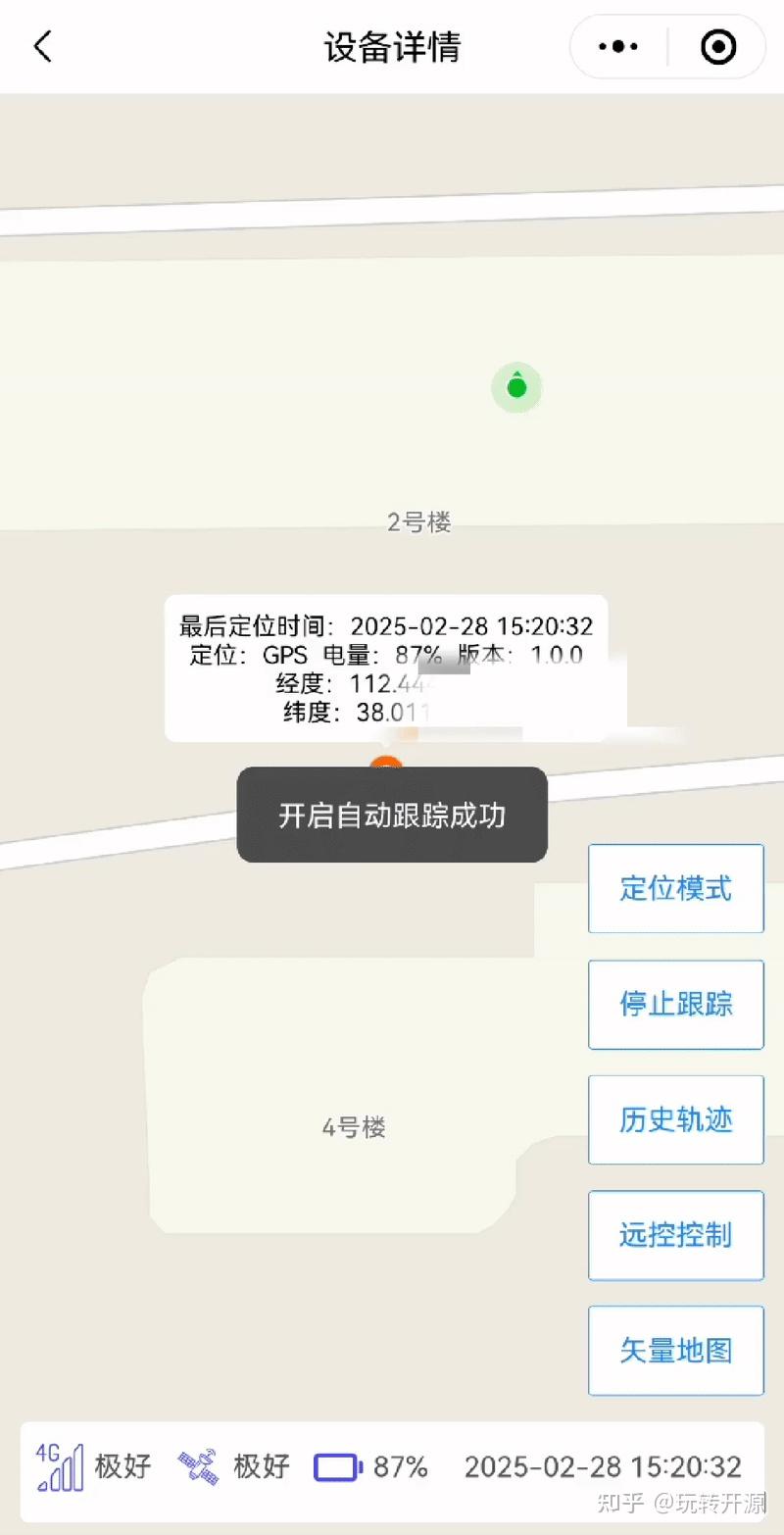
Task: View the 历史轨迹 history track
Action: pyautogui.click(x=676, y=1119)
